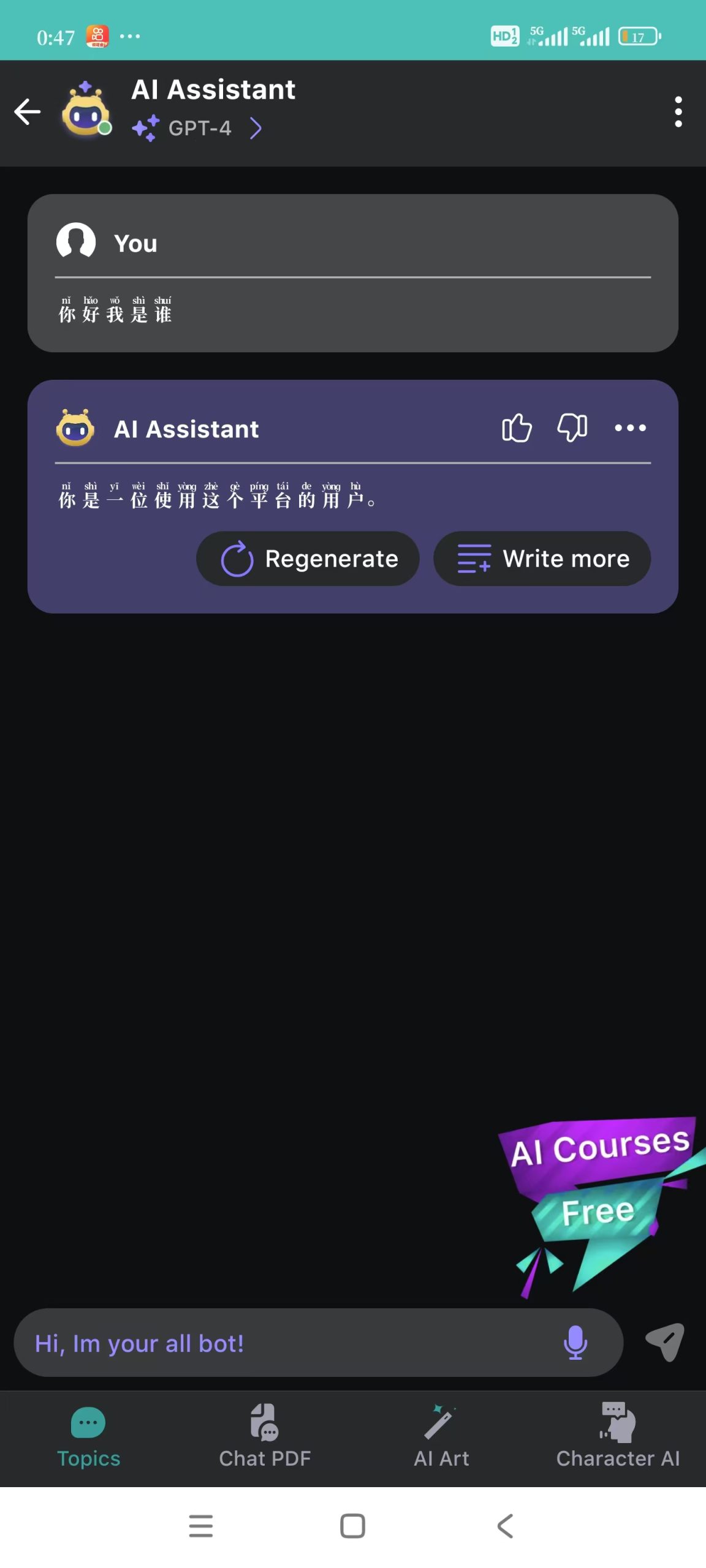Open more options on AI Assistant reply
Image resolution: width=706 pixels, height=1568 pixels.
(630, 428)
